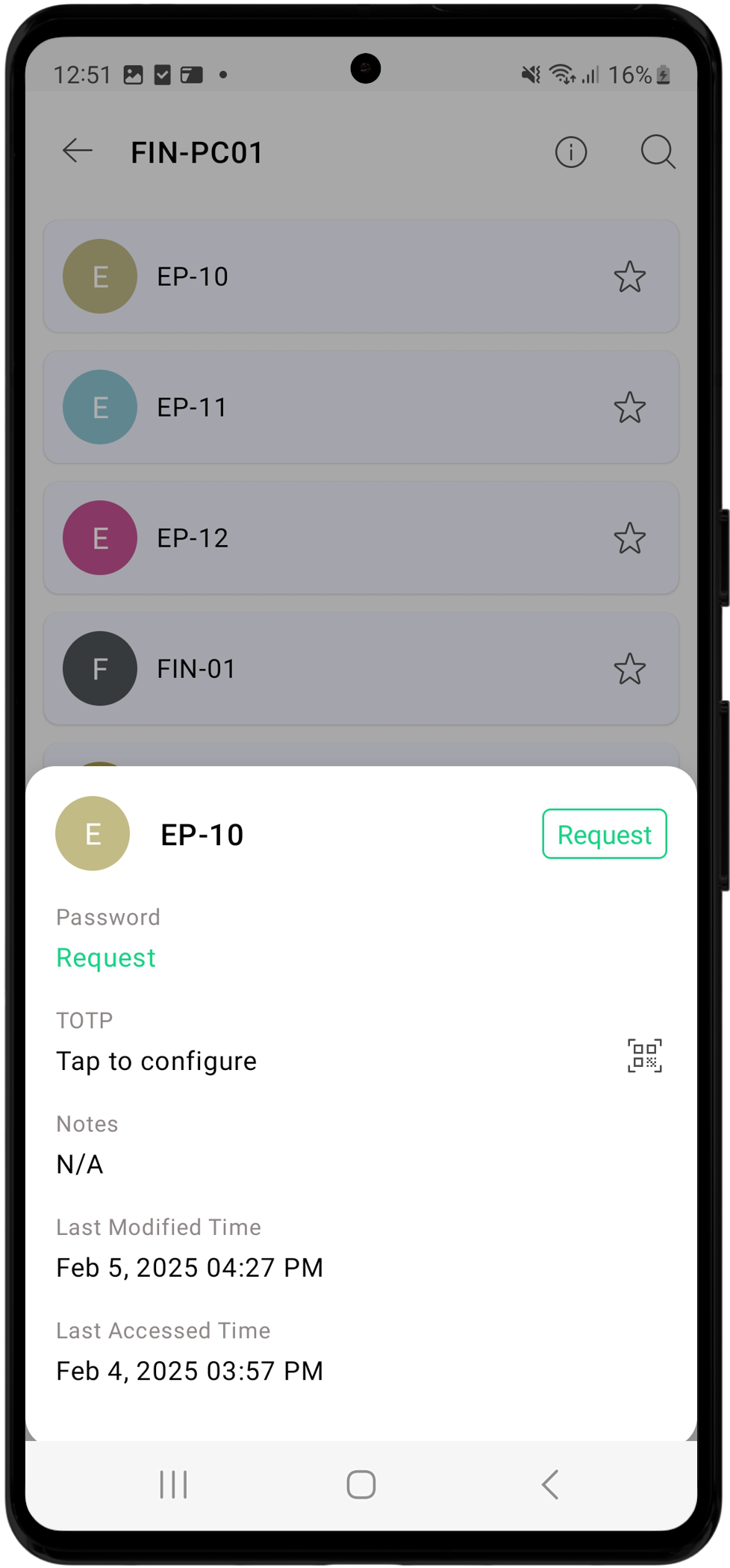The image size is (730, 1568).
Task: Favorite the FIN-01 entry
Action: [629, 668]
